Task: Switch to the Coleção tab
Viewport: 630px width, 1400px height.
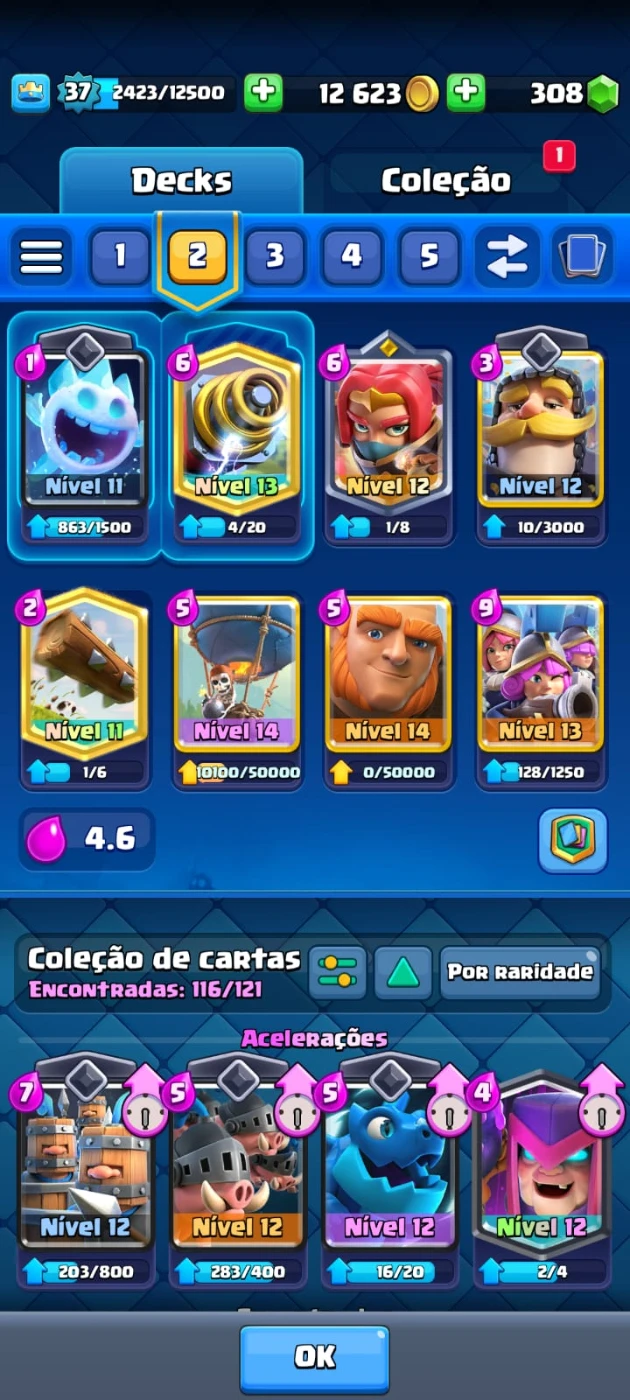Action: click(445, 181)
